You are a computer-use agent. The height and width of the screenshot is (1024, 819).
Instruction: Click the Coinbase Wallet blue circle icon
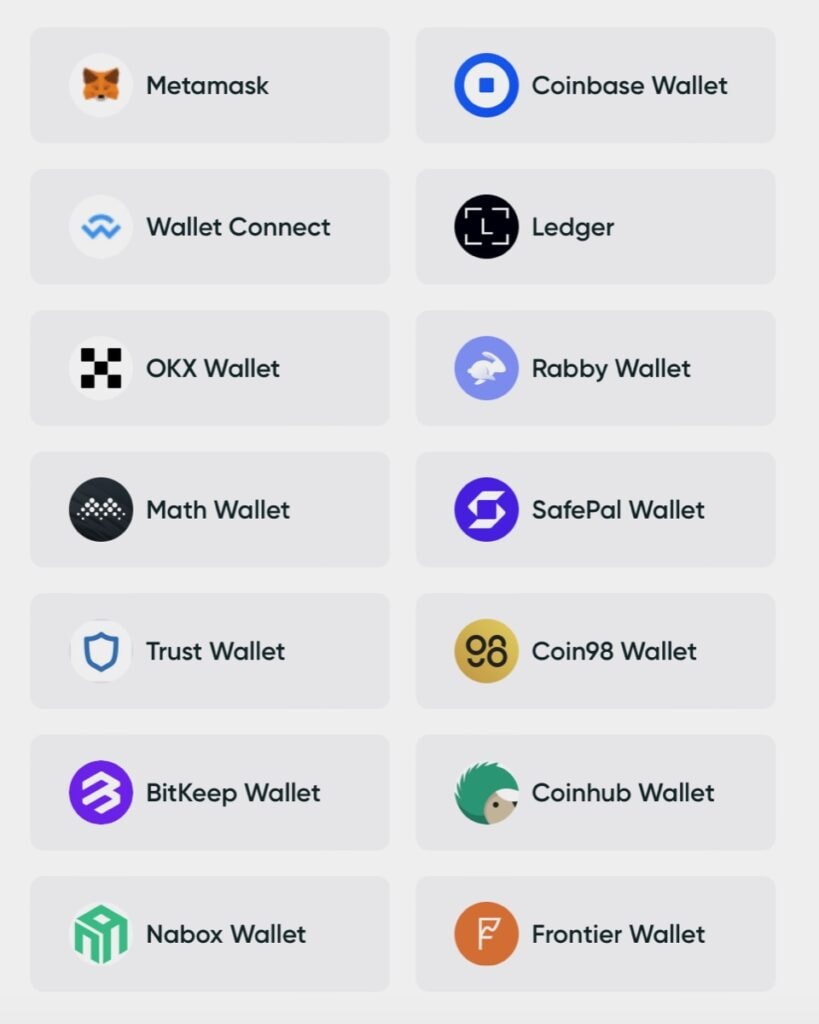tap(484, 85)
